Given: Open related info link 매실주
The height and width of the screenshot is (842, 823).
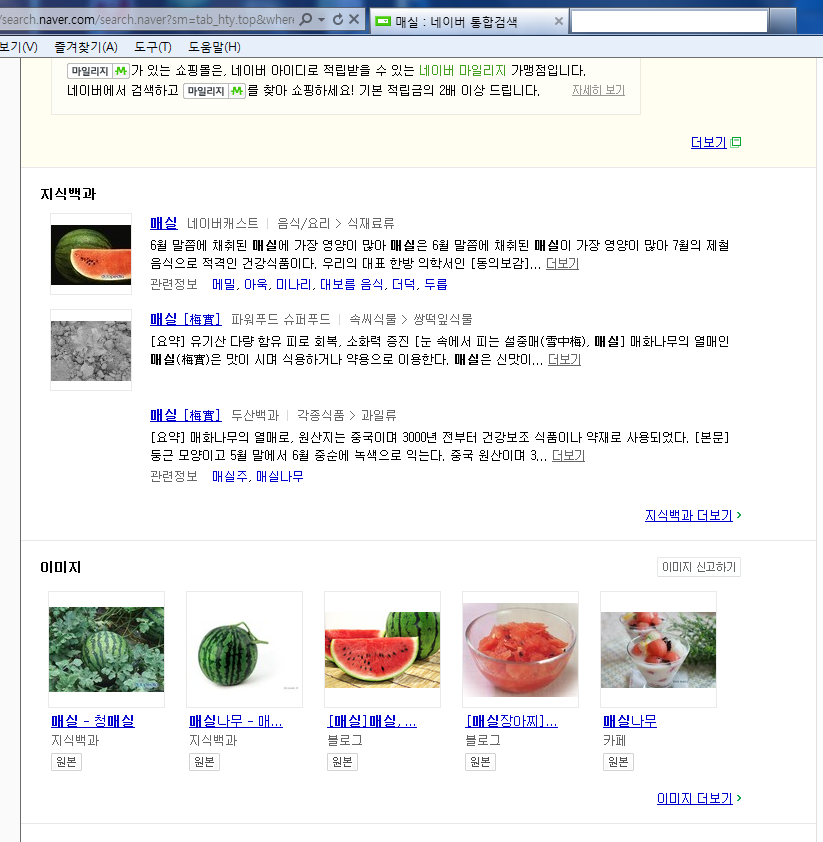Looking at the screenshot, I should [x=230, y=476].
